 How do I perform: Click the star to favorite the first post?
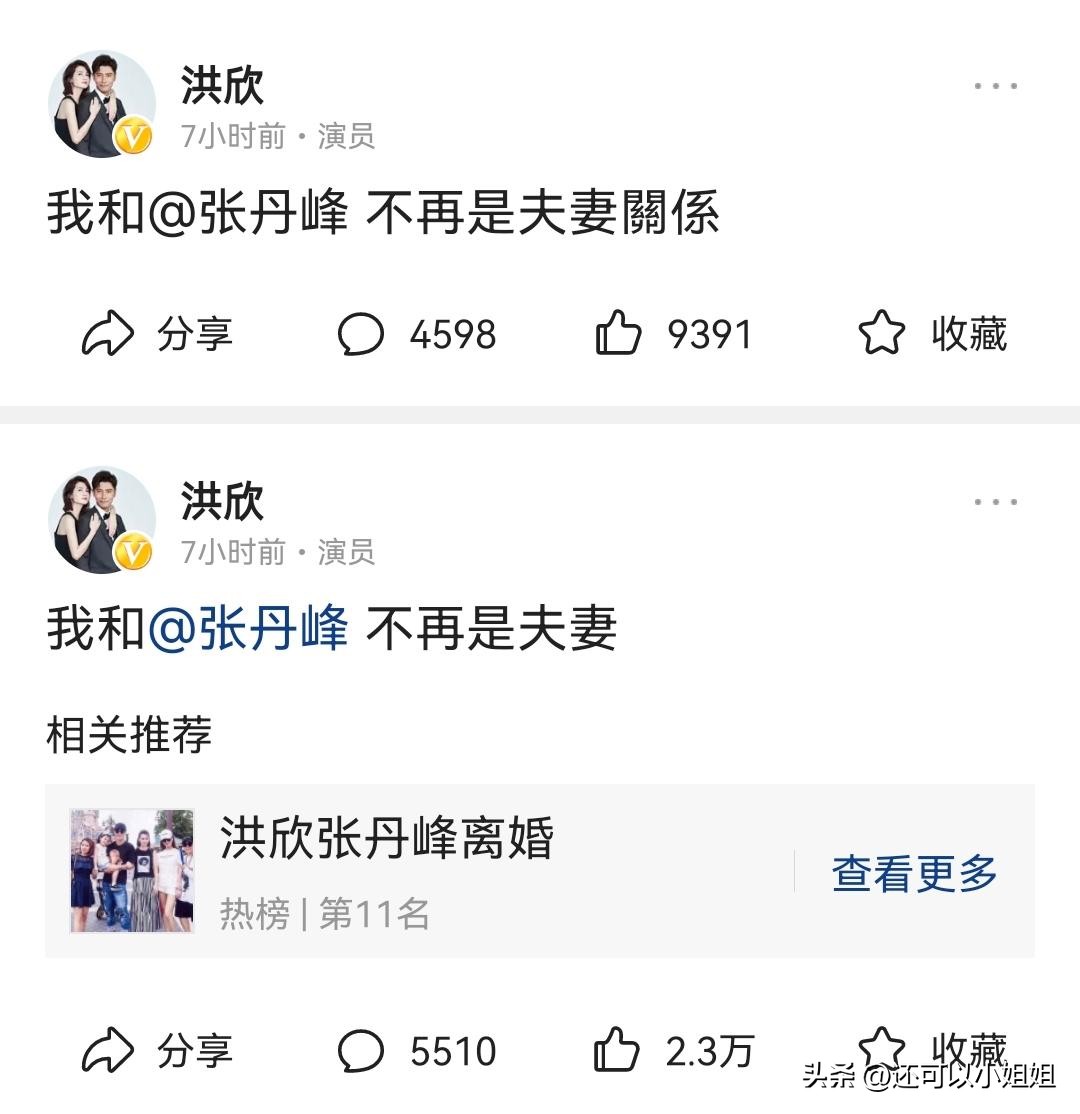click(882, 333)
